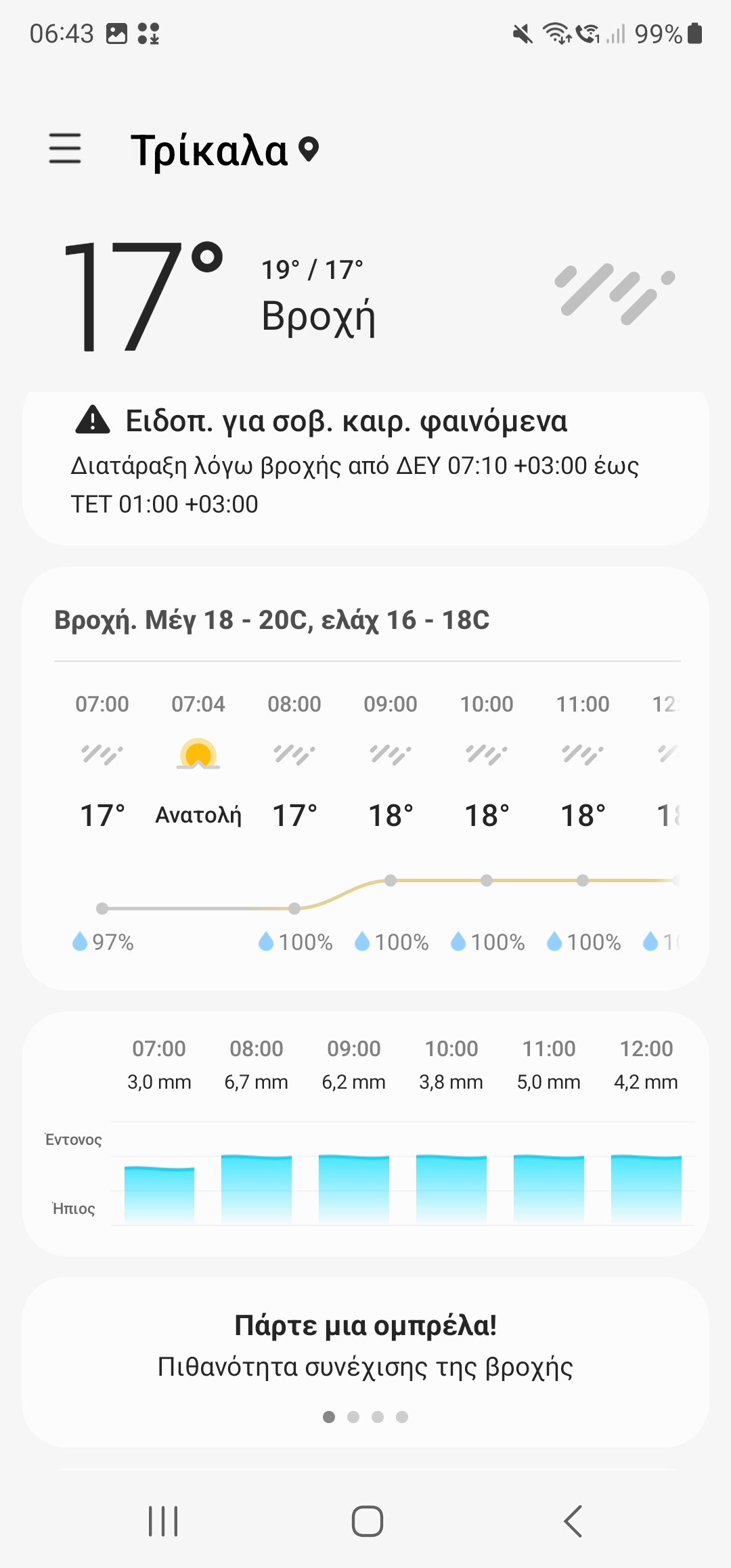Open the severe weather alert card
The width and height of the screenshot is (731, 1568).
pyautogui.click(x=365, y=467)
